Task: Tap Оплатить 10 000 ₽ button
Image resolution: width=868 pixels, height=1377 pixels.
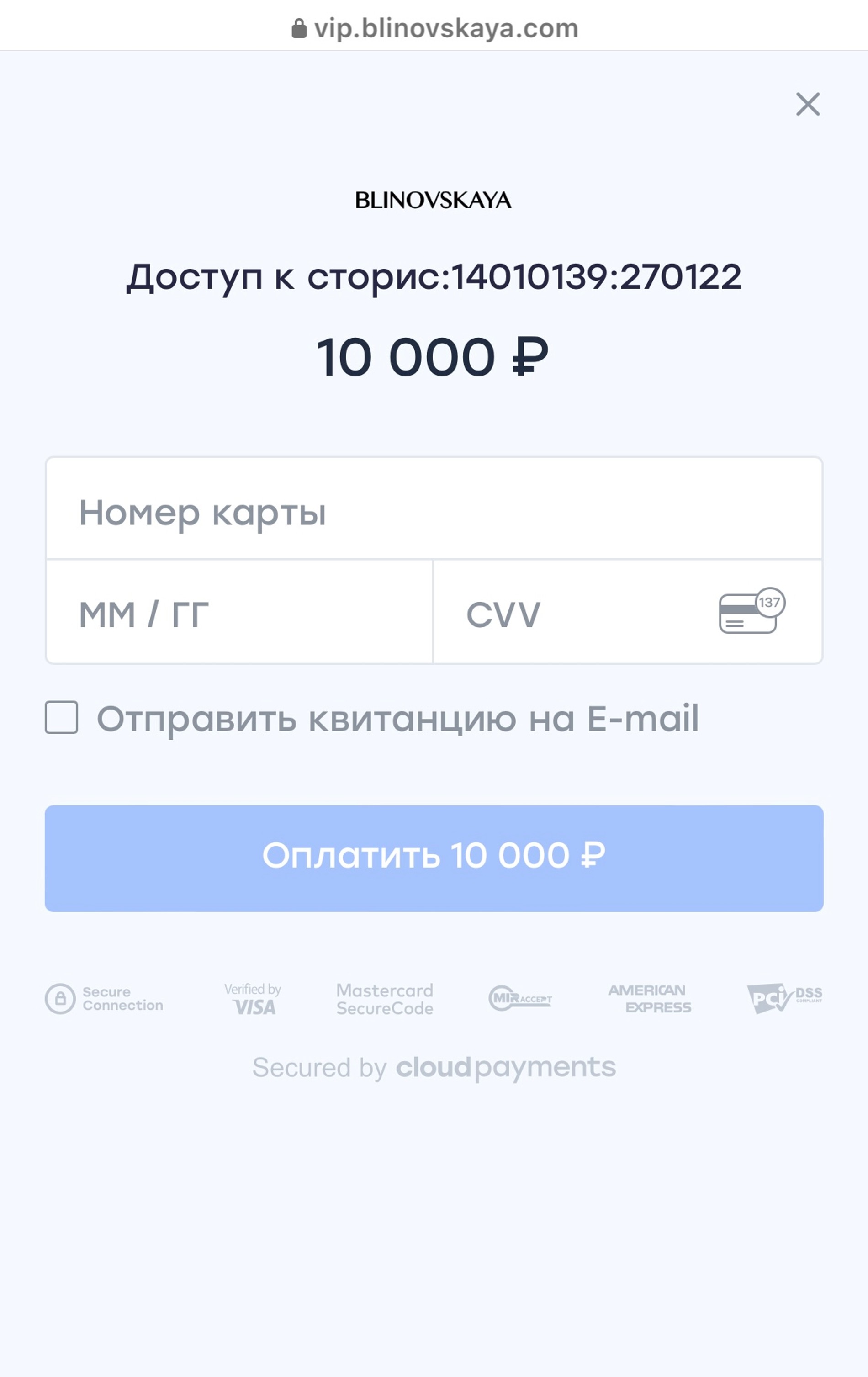Action: pyautogui.click(x=434, y=858)
